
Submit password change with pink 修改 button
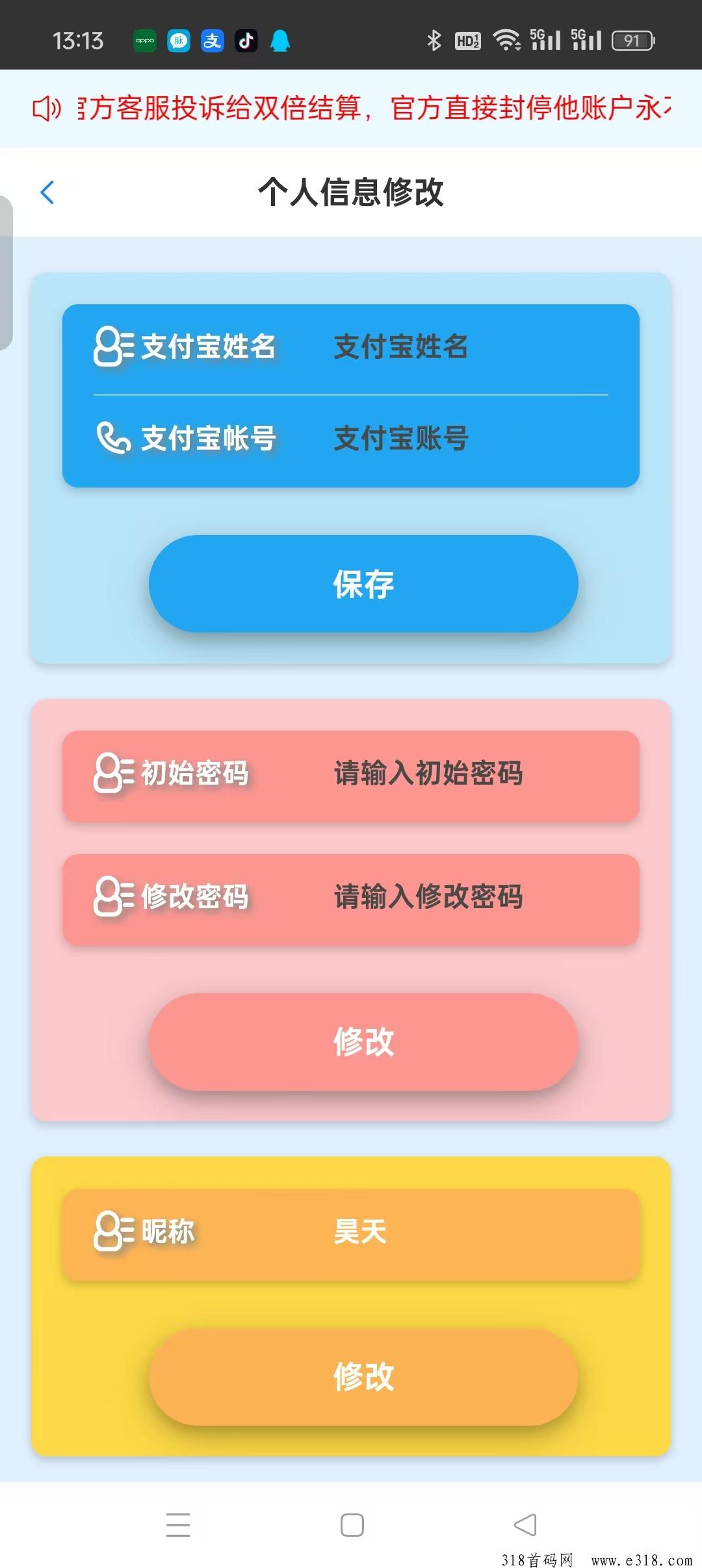[363, 1042]
